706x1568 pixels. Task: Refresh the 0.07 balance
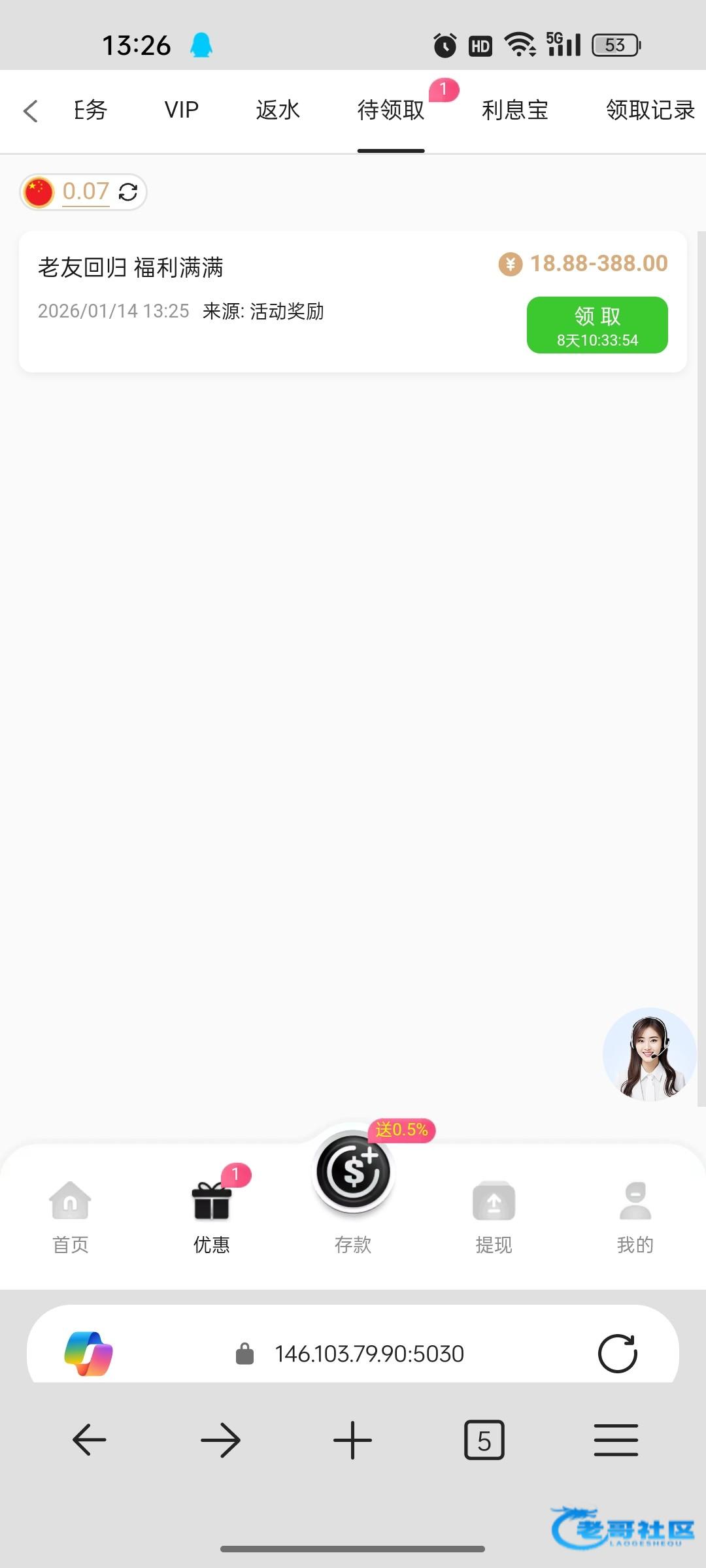point(128,192)
